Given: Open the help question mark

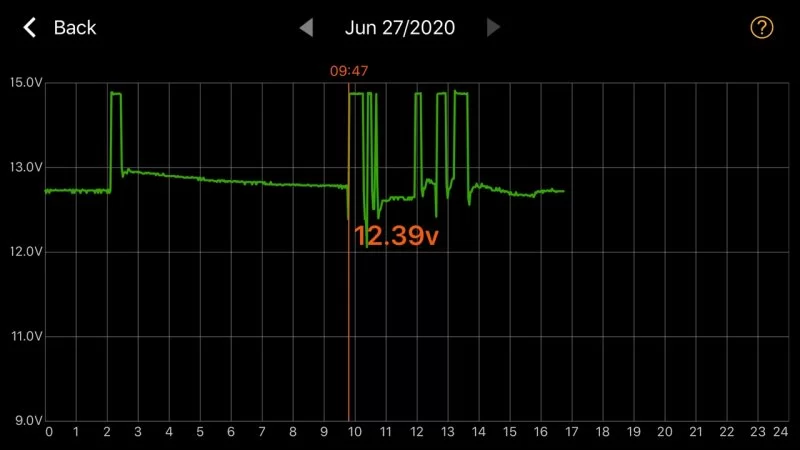Looking at the screenshot, I should pos(762,27).
